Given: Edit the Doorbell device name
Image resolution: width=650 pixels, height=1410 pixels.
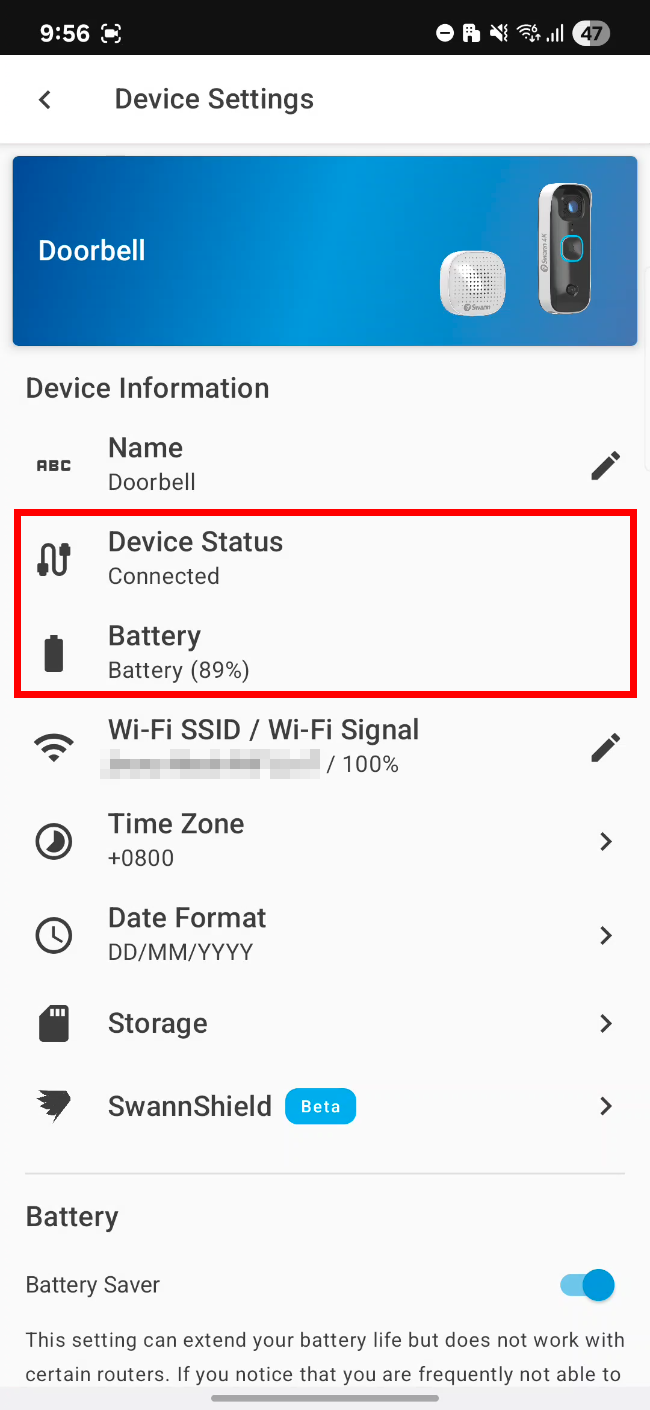Looking at the screenshot, I should click(x=605, y=465).
